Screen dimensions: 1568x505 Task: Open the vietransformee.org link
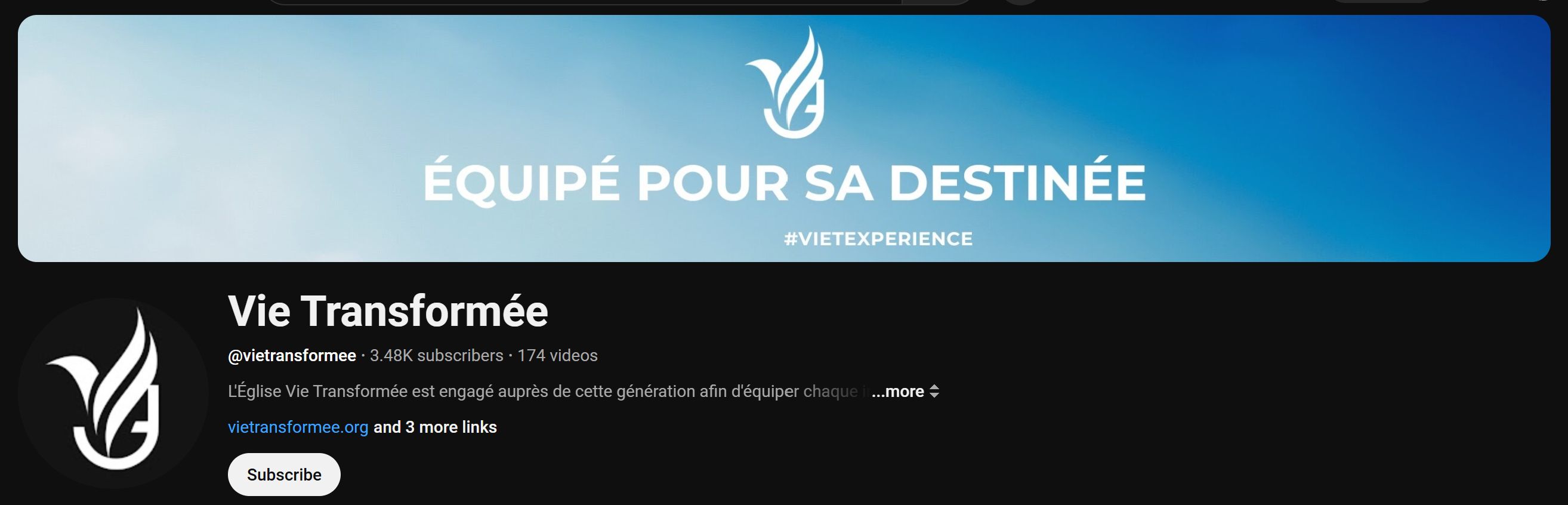click(298, 427)
